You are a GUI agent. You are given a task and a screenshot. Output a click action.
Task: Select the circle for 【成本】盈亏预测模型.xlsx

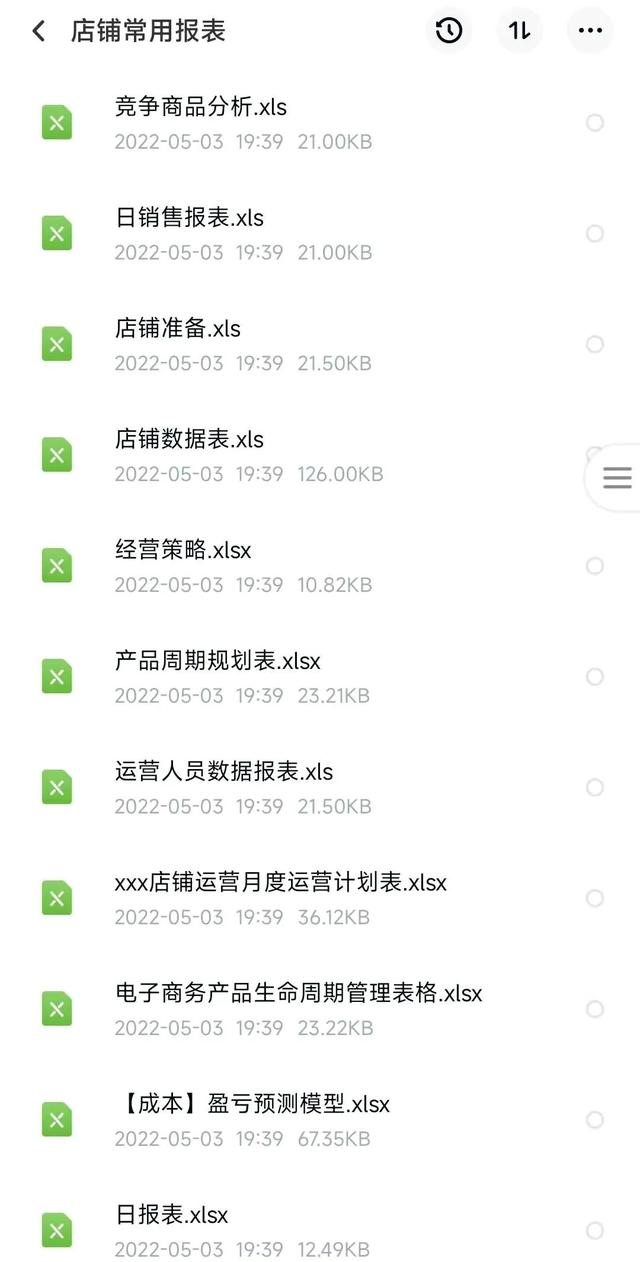595,1120
